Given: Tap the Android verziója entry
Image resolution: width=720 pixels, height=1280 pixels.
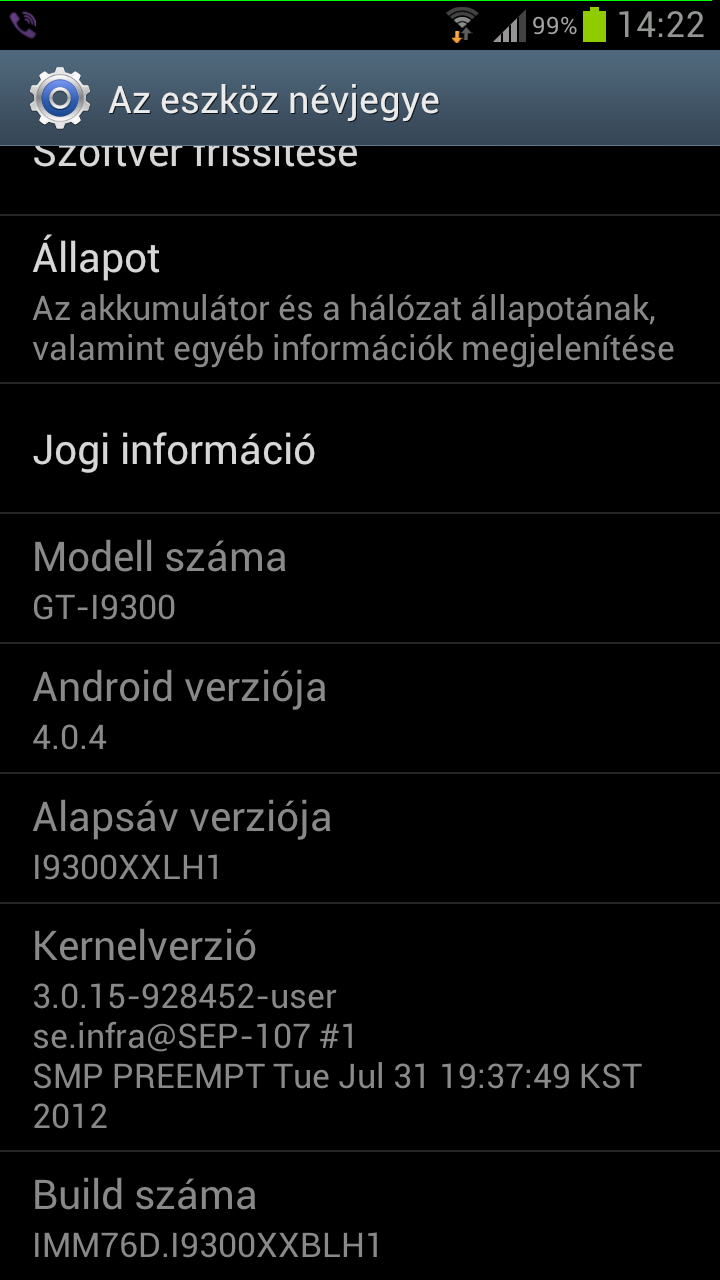Looking at the screenshot, I should click(360, 709).
